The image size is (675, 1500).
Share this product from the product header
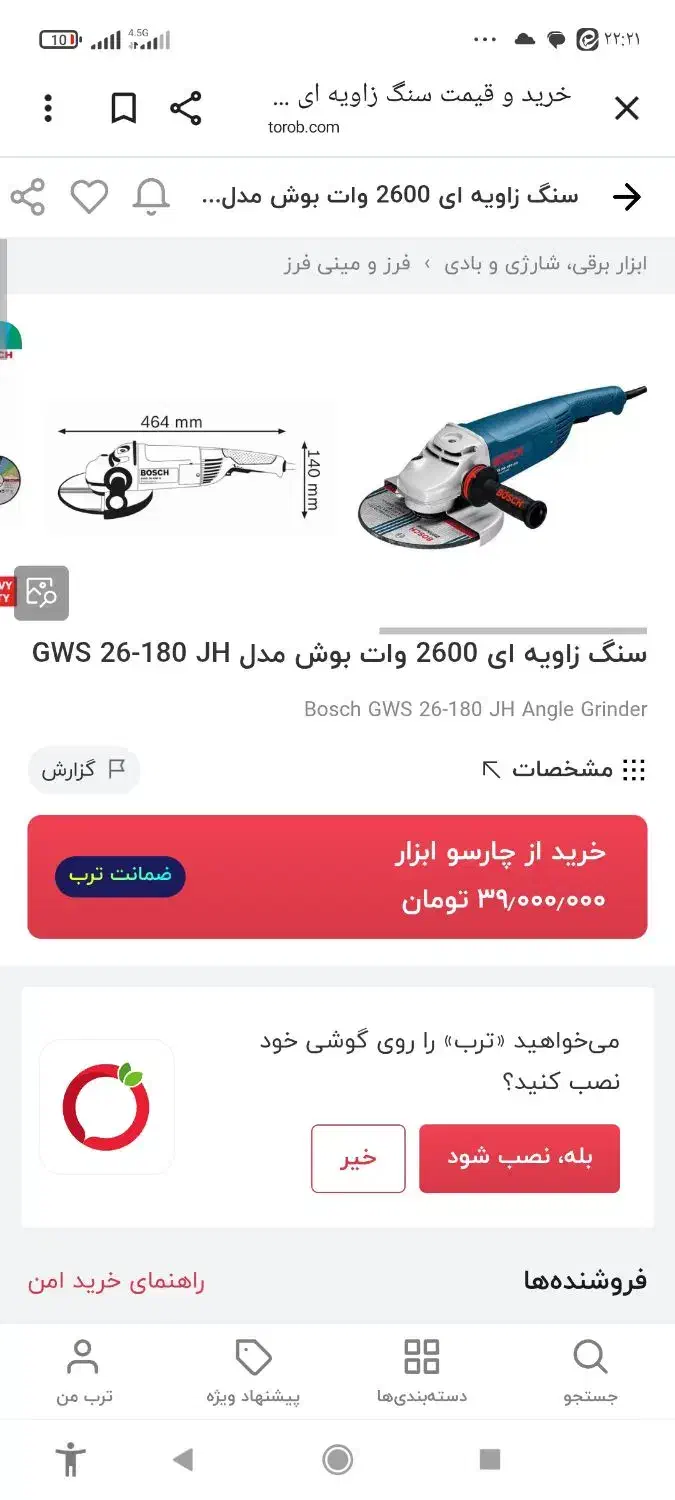pos(28,197)
